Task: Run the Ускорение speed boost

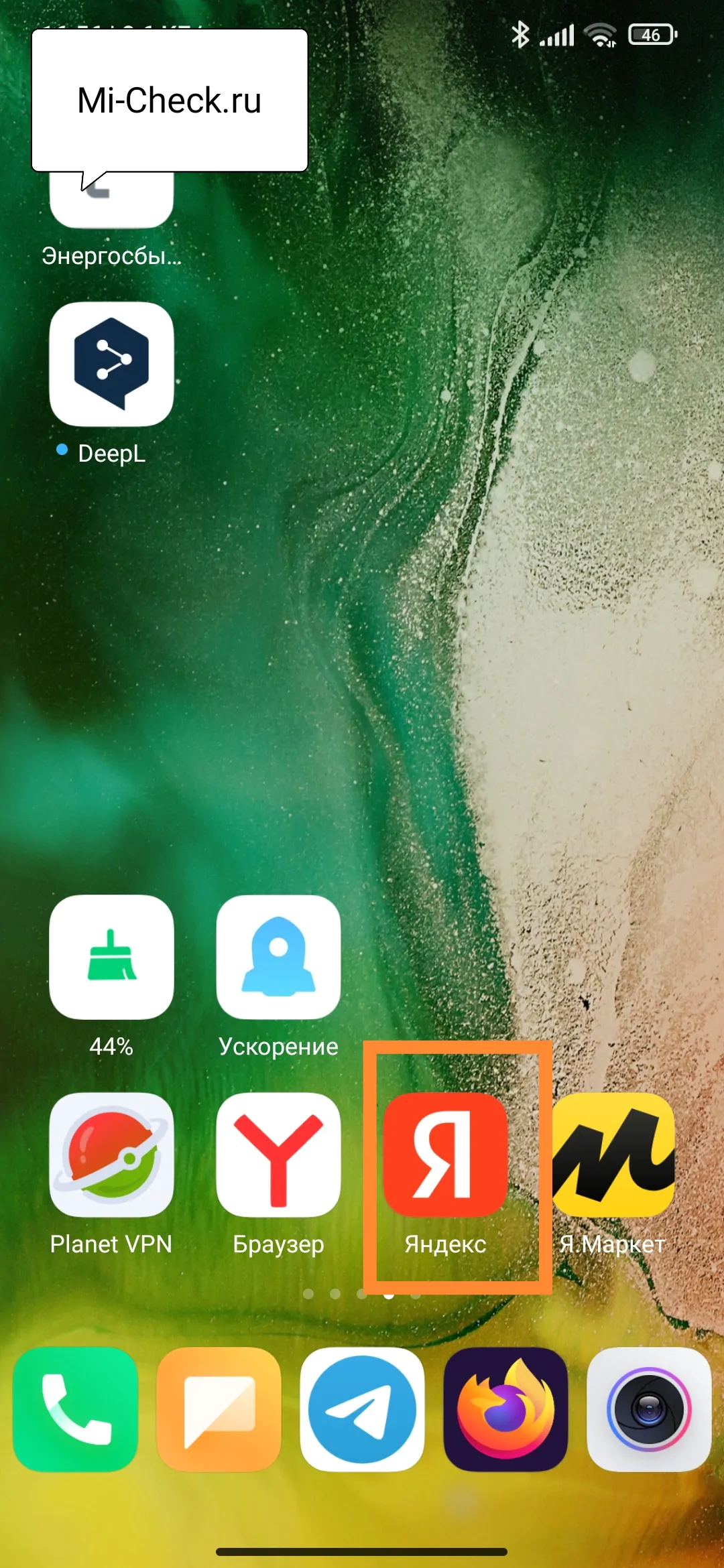Action: pyautogui.click(x=278, y=957)
